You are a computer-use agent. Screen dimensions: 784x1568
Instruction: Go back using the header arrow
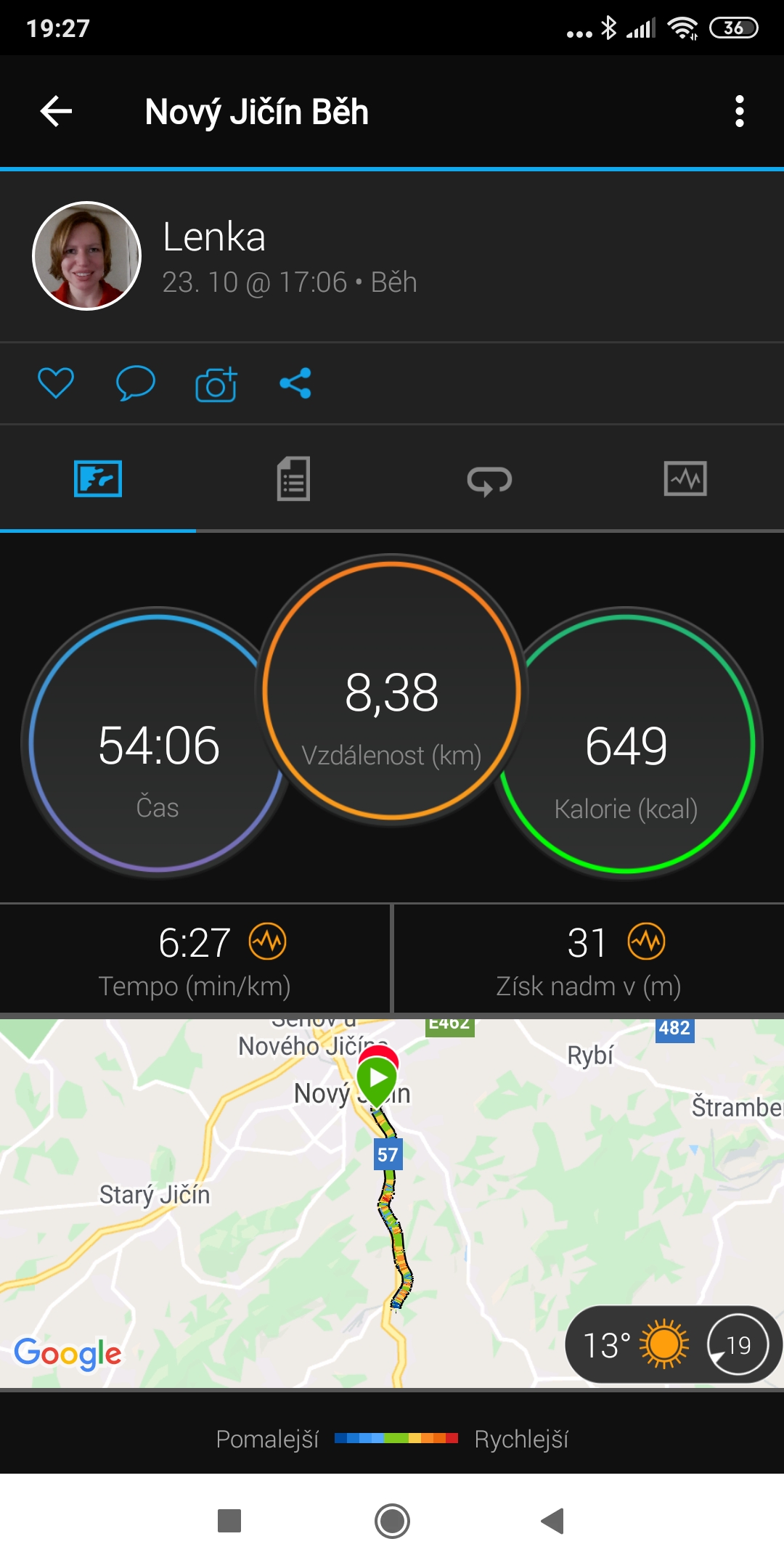pos(56,112)
